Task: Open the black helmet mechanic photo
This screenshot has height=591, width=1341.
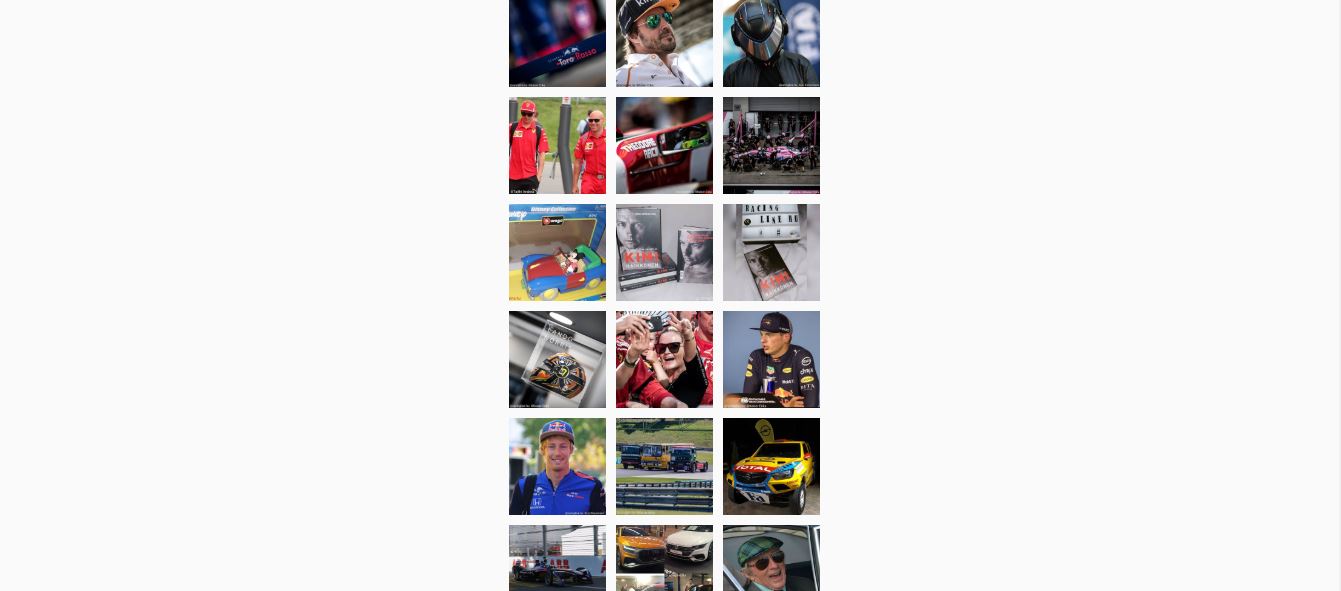Action: point(771,43)
